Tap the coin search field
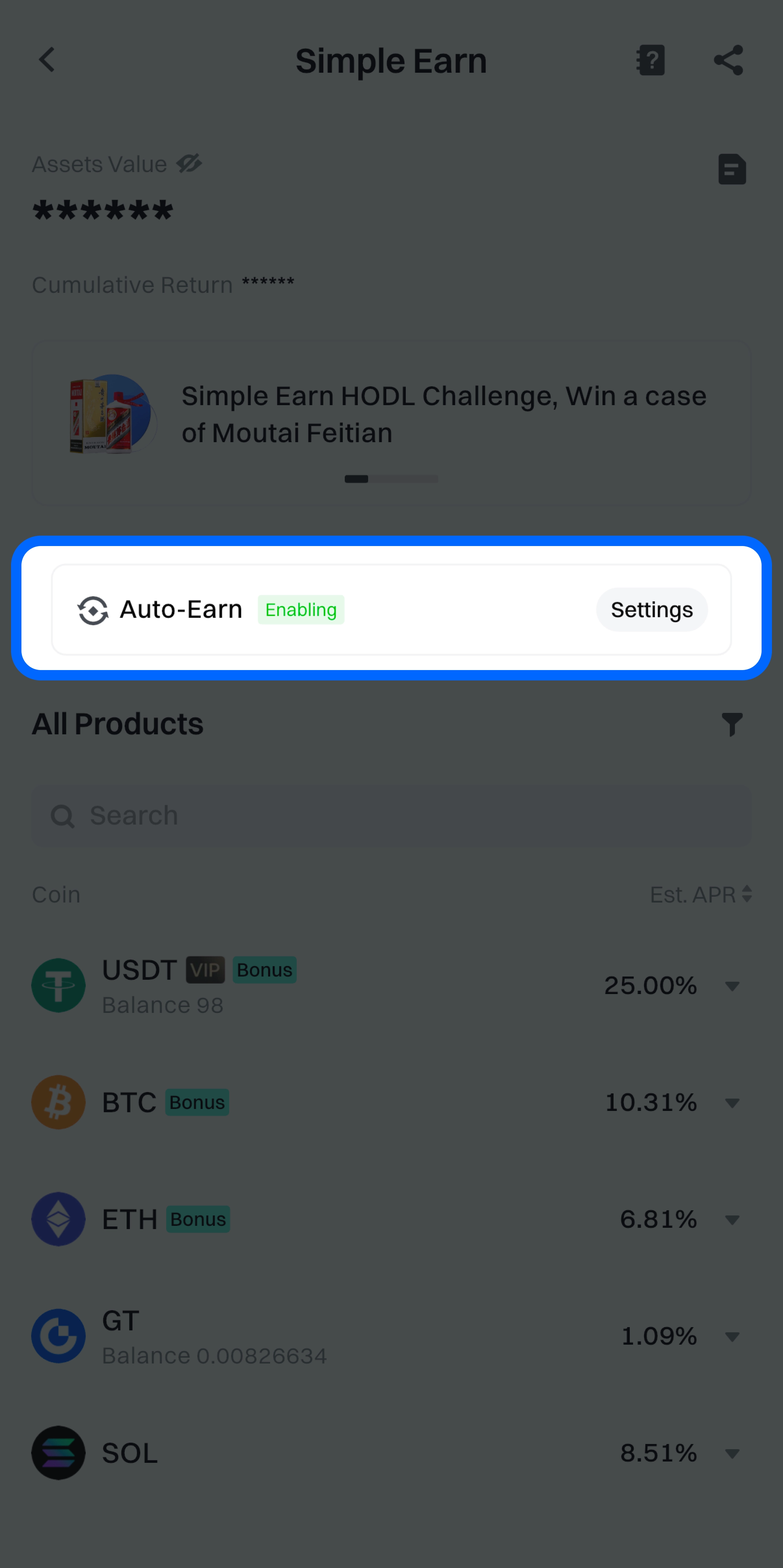The image size is (783, 1568). [391, 815]
